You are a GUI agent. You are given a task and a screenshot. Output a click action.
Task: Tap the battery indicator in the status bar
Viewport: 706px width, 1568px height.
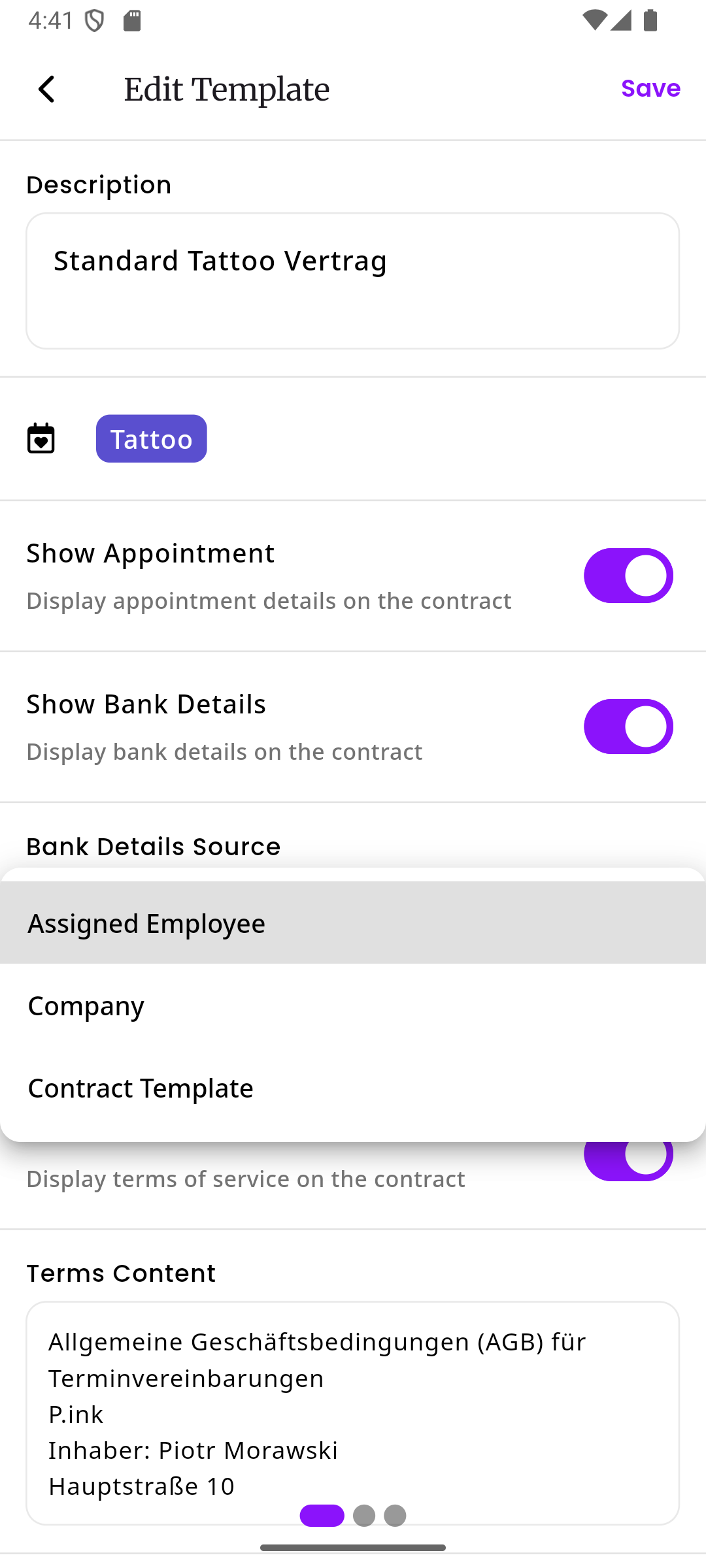point(649,21)
